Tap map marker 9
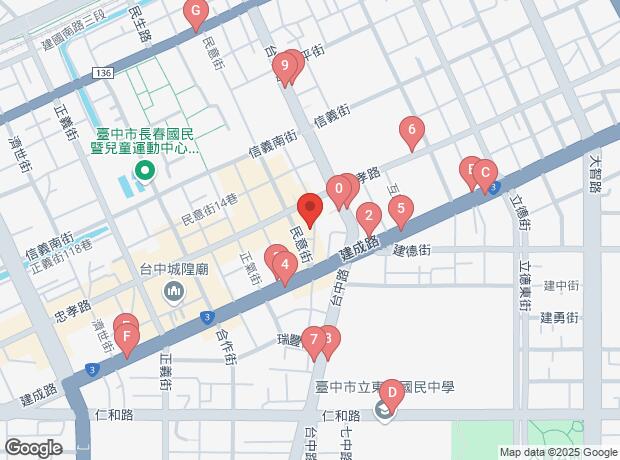620x460 pixels. pyautogui.click(x=286, y=68)
